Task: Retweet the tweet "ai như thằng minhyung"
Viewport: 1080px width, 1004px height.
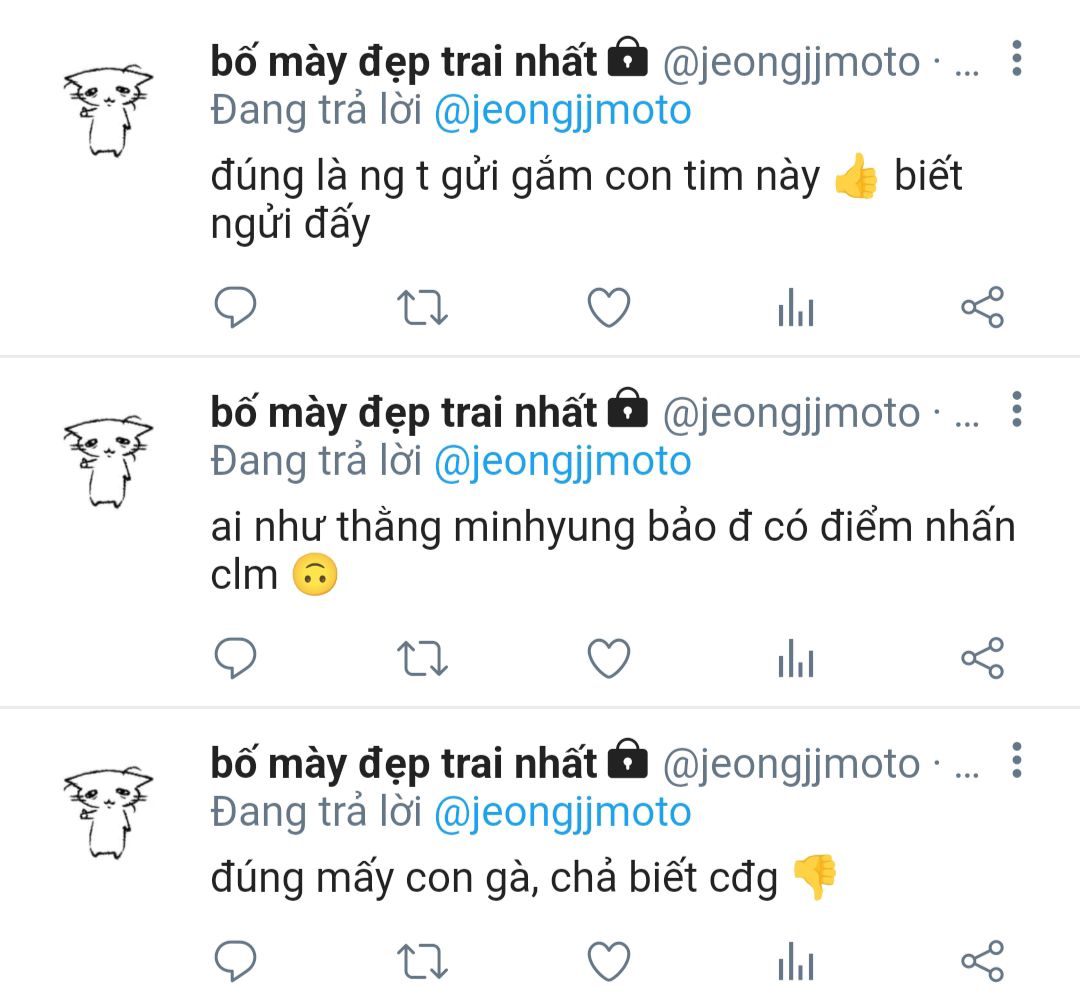Action: pos(422,659)
